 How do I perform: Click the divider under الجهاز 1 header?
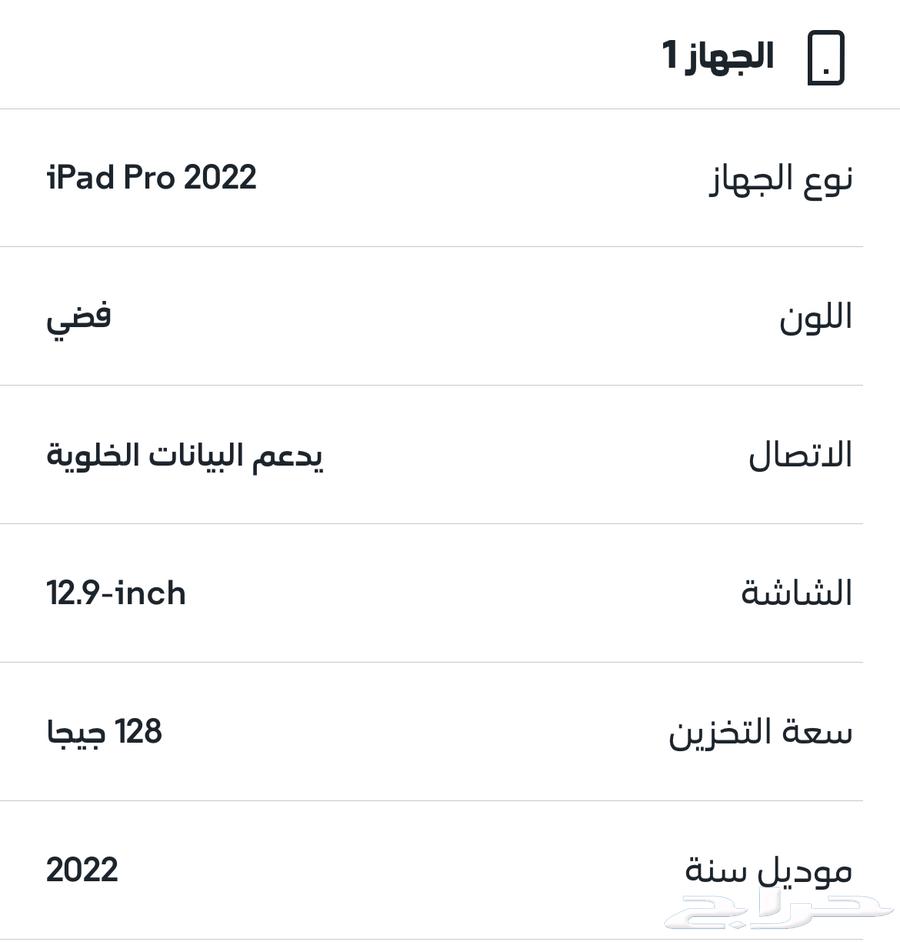pos(450,106)
